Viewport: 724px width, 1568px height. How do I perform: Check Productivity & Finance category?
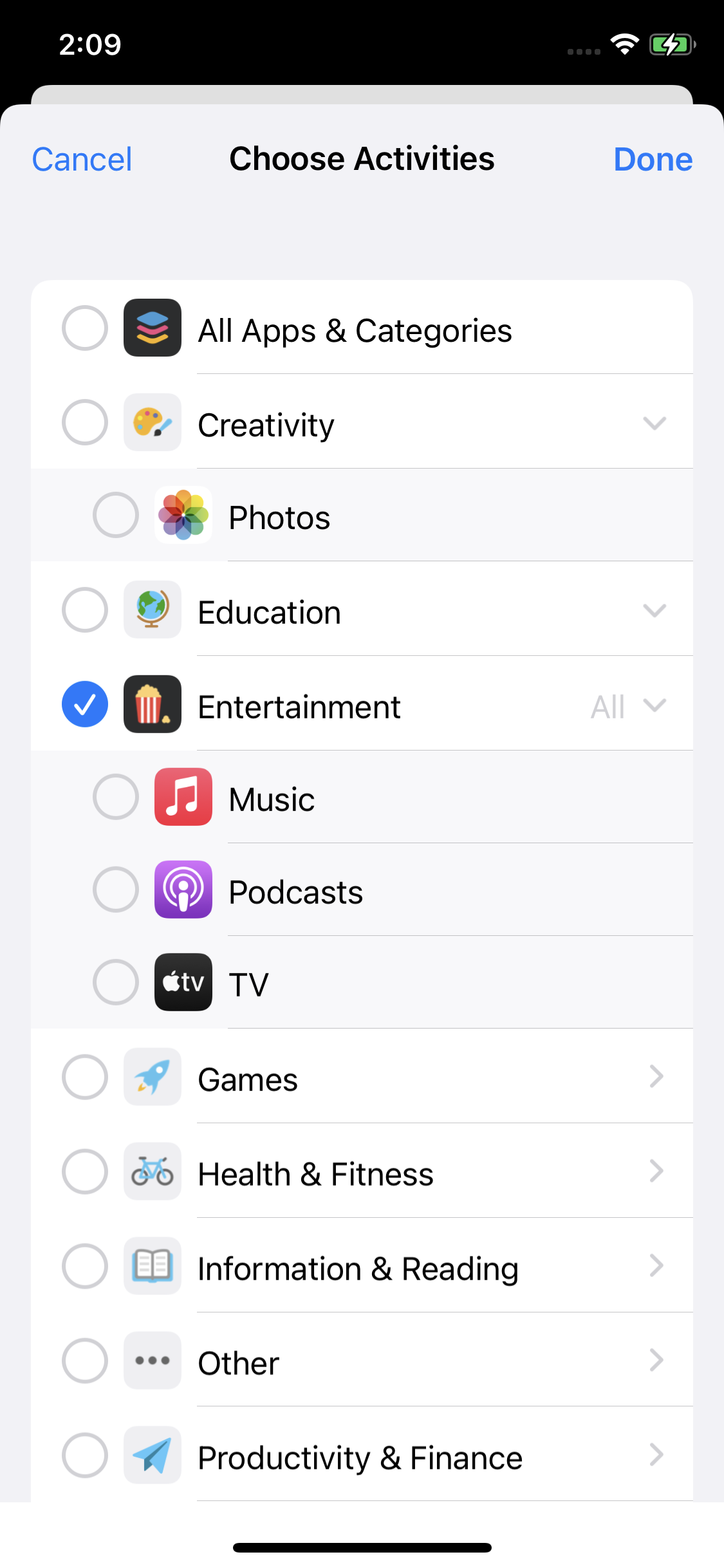[x=85, y=1455]
